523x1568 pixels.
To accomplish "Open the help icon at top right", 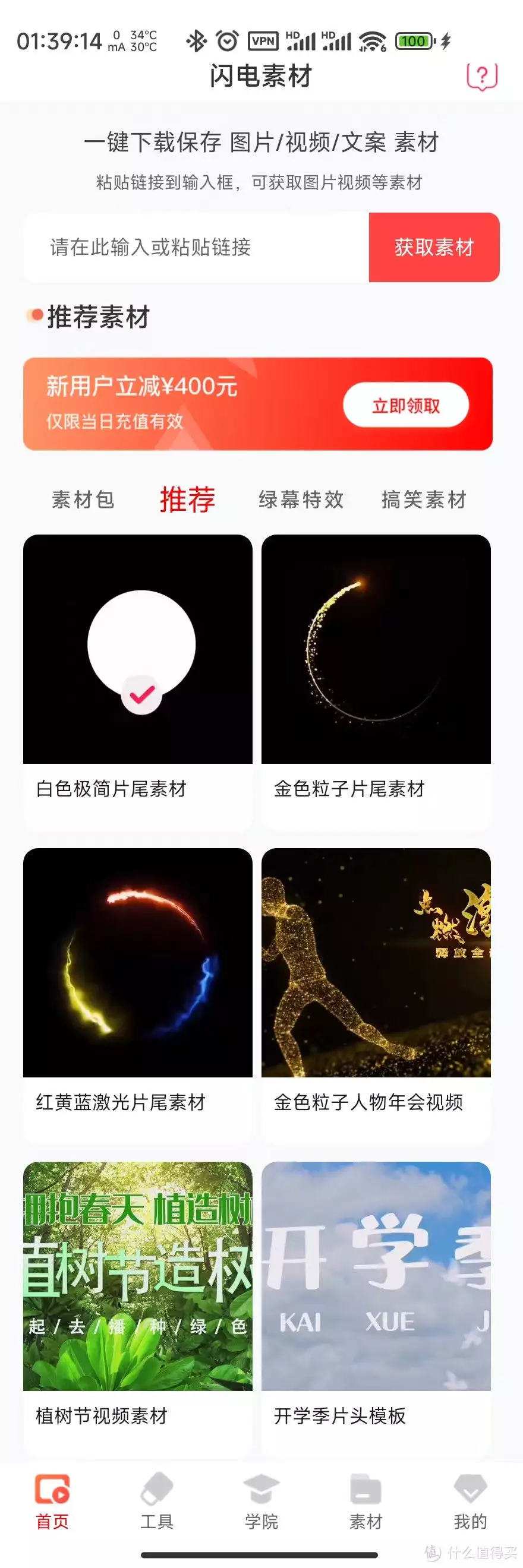I will click(x=481, y=77).
